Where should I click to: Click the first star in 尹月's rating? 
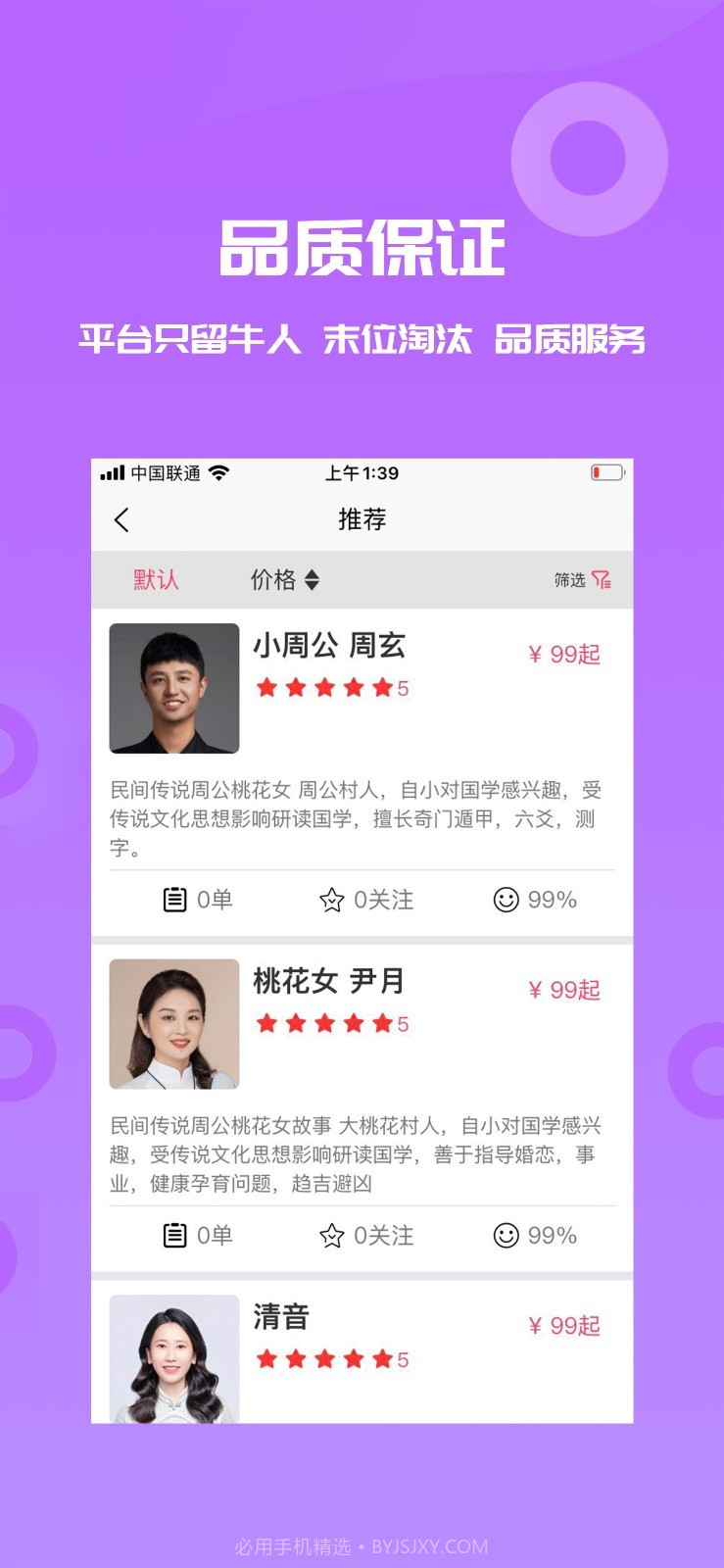click(265, 1023)
